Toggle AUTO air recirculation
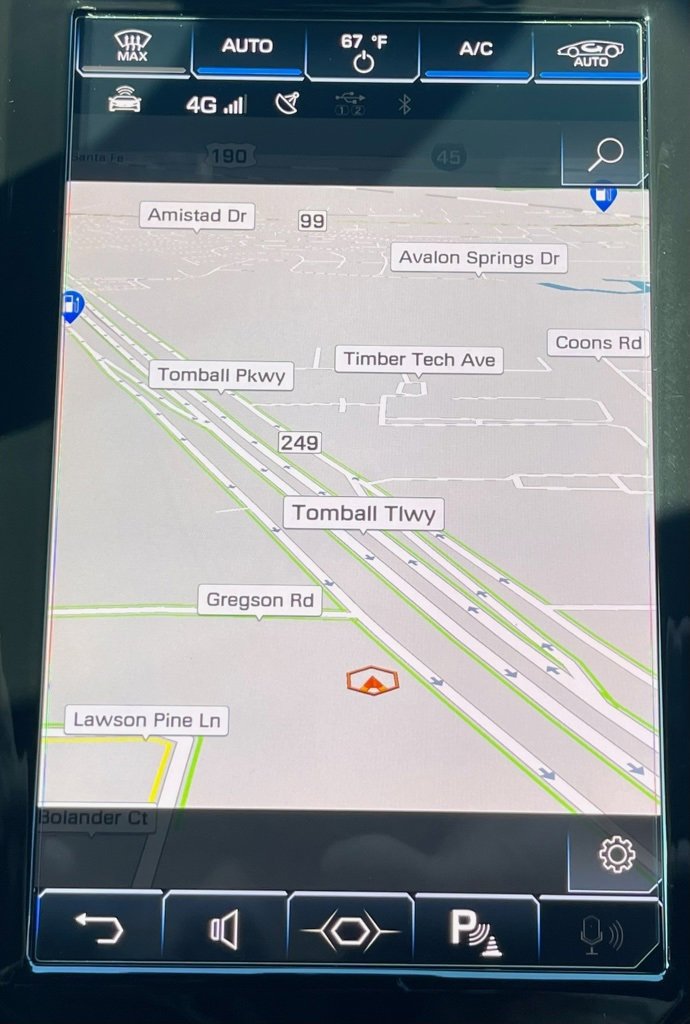690x1024 pixels. point(589,52)
